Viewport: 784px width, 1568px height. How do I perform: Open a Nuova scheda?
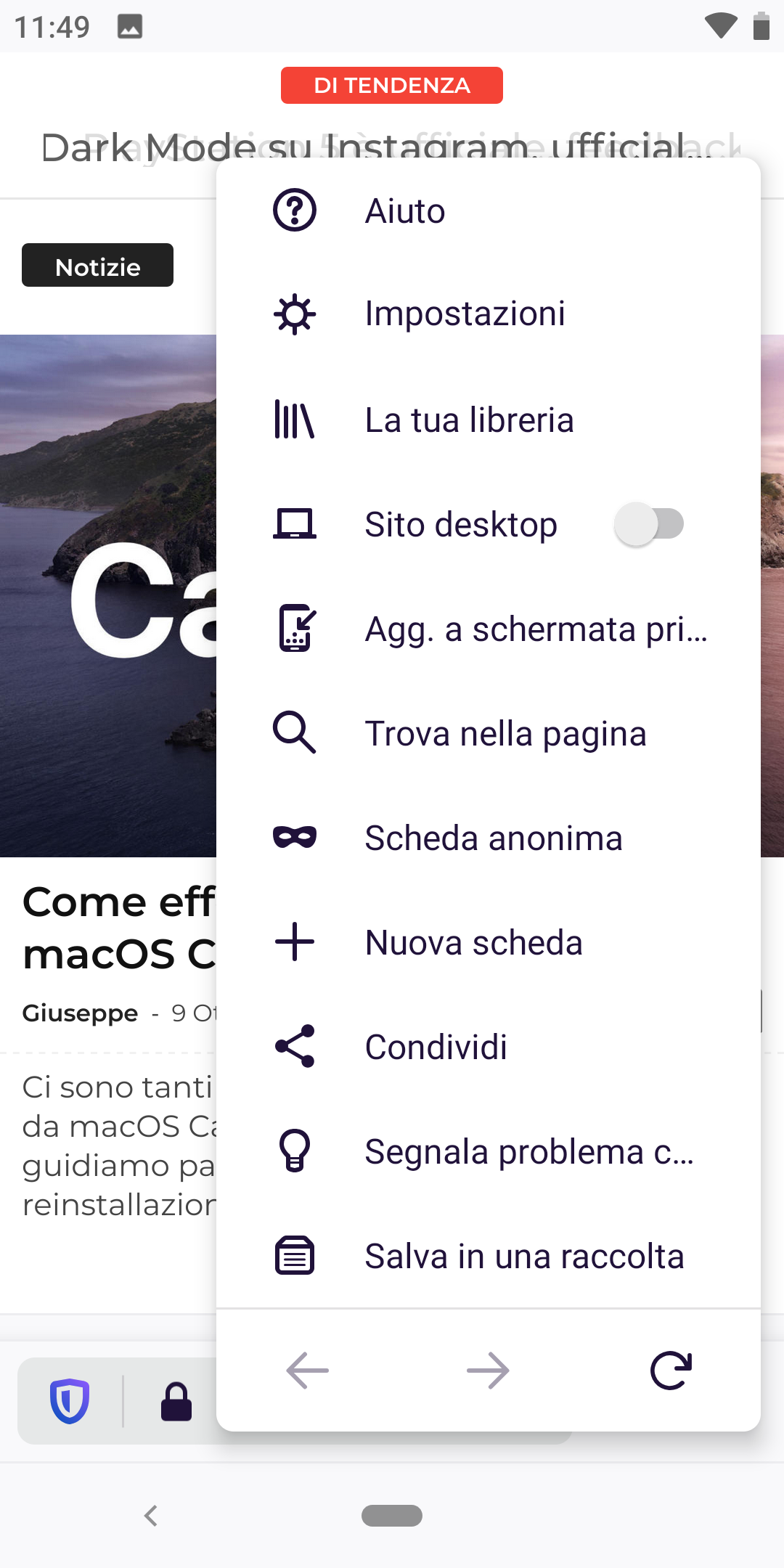[x=488, y=942]
